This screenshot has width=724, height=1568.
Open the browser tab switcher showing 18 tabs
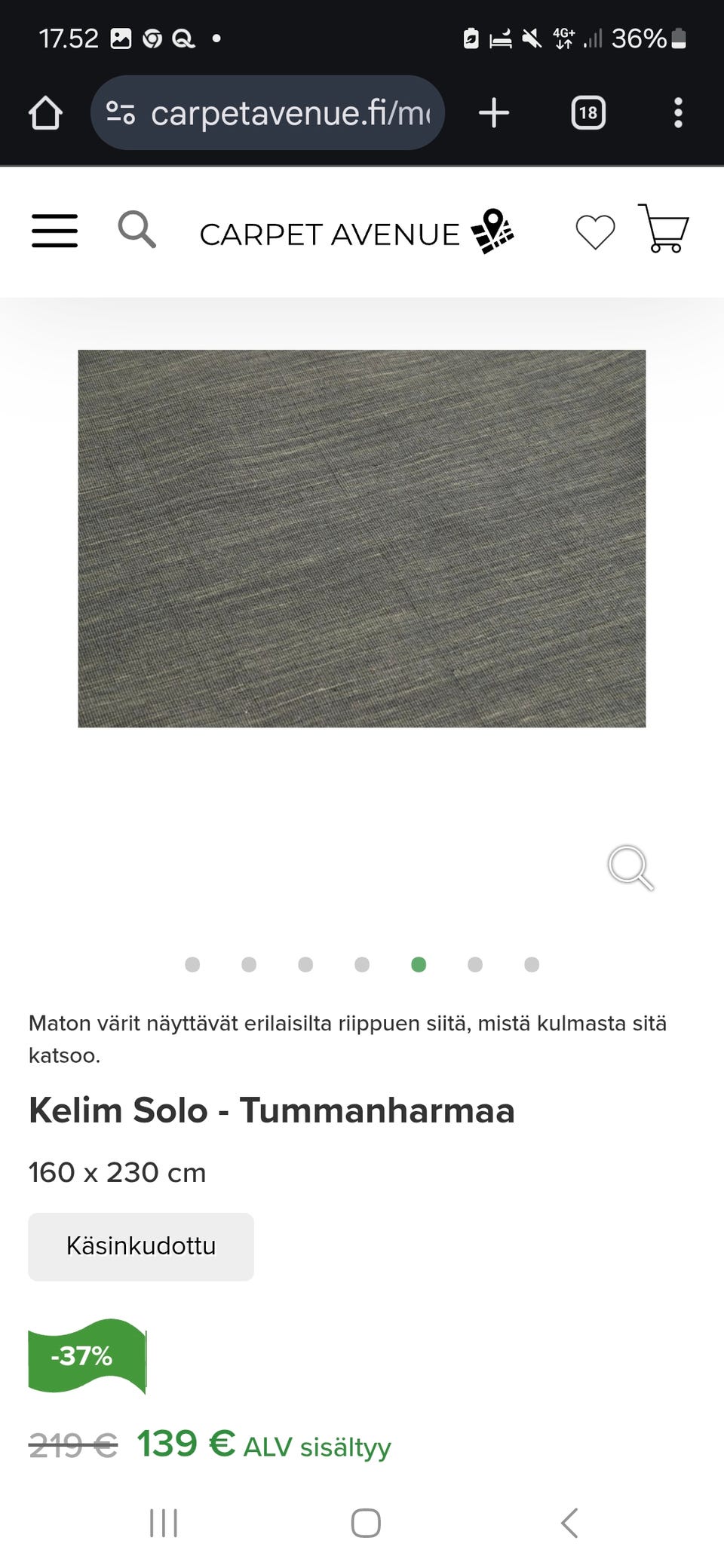click(x=588, y=113)
